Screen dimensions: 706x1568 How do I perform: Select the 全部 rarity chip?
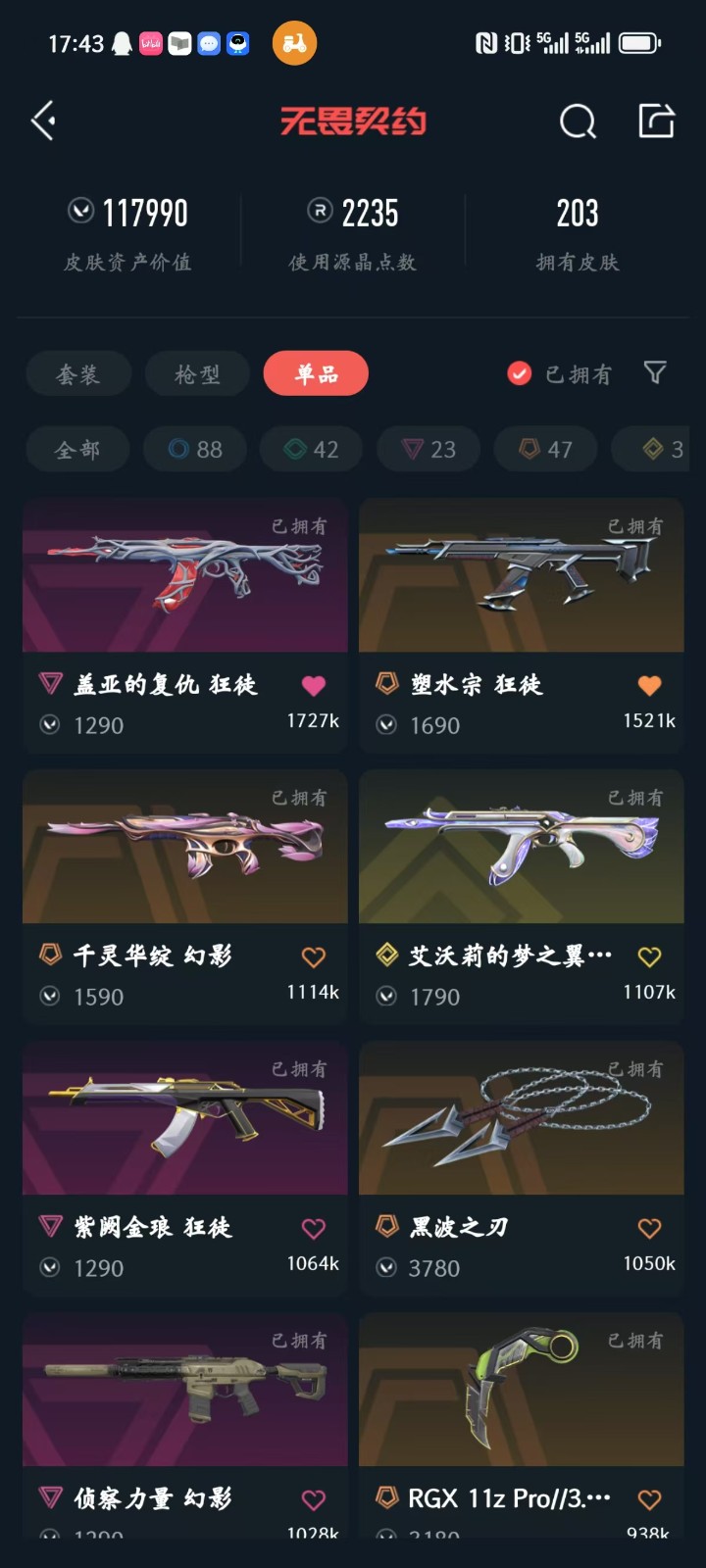pyautogui.click(x=77, y=450)
